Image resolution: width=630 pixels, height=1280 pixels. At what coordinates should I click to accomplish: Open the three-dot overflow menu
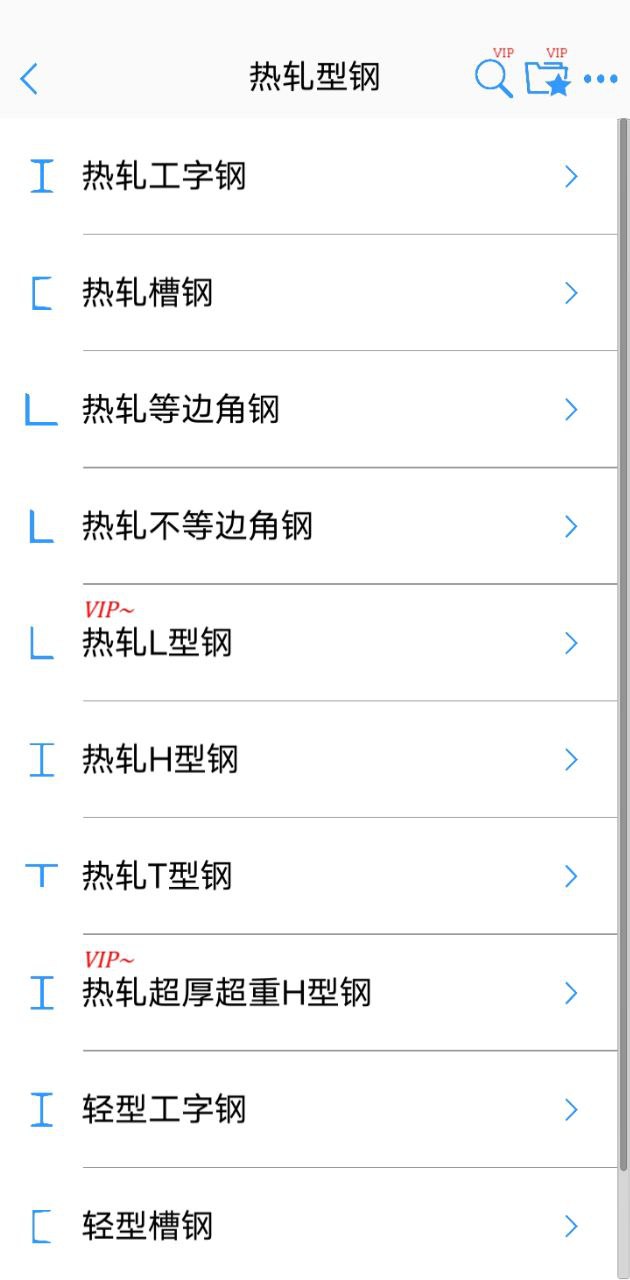(x=600, y=78)
